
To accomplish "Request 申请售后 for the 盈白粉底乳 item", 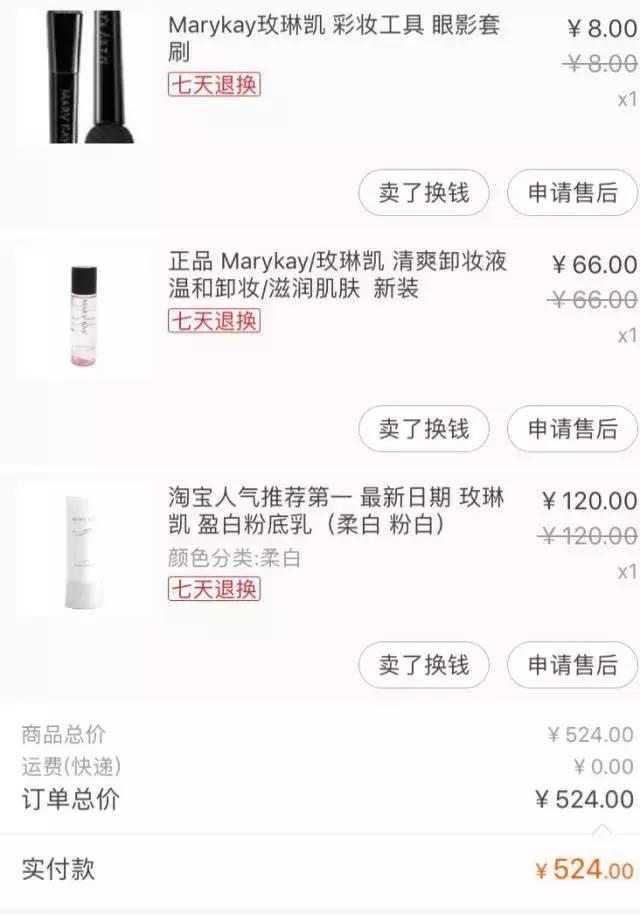I will pyautogui.click(x=573, y=665).
